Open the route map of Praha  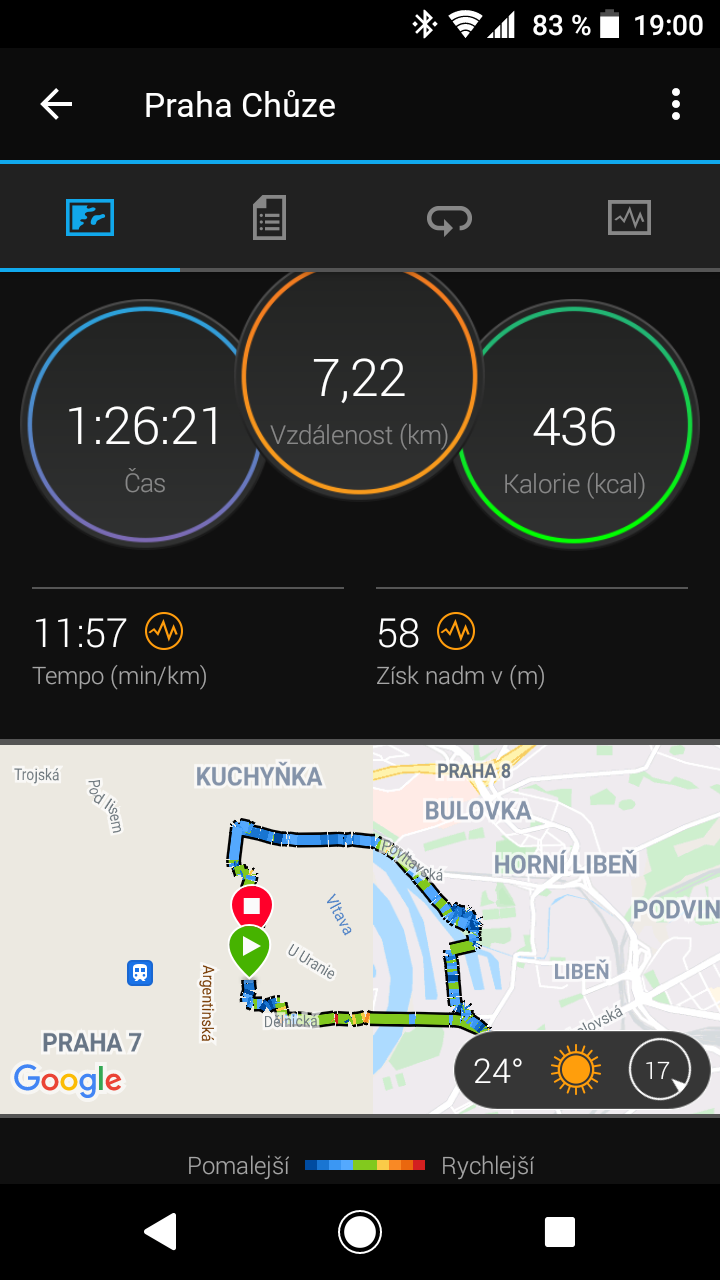[360, 929]
